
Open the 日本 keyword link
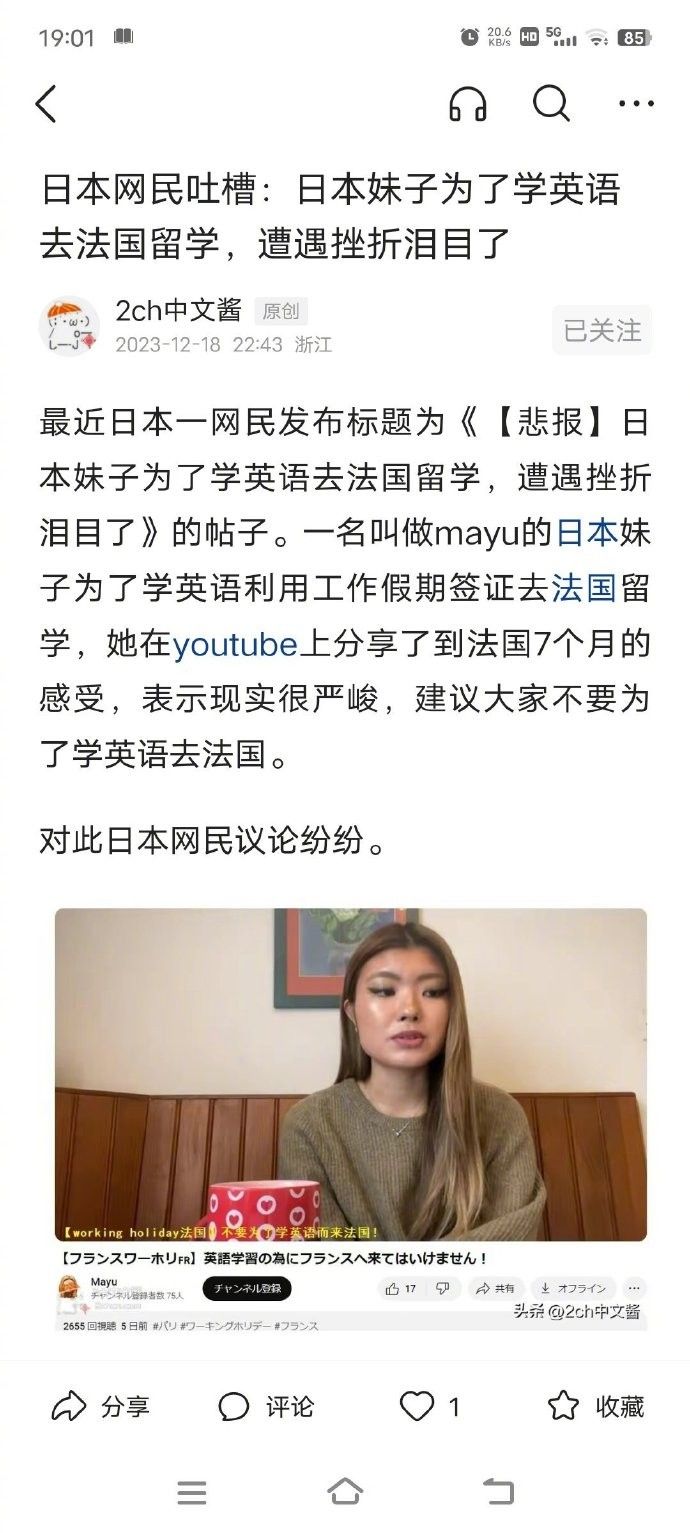pos(587,533)
